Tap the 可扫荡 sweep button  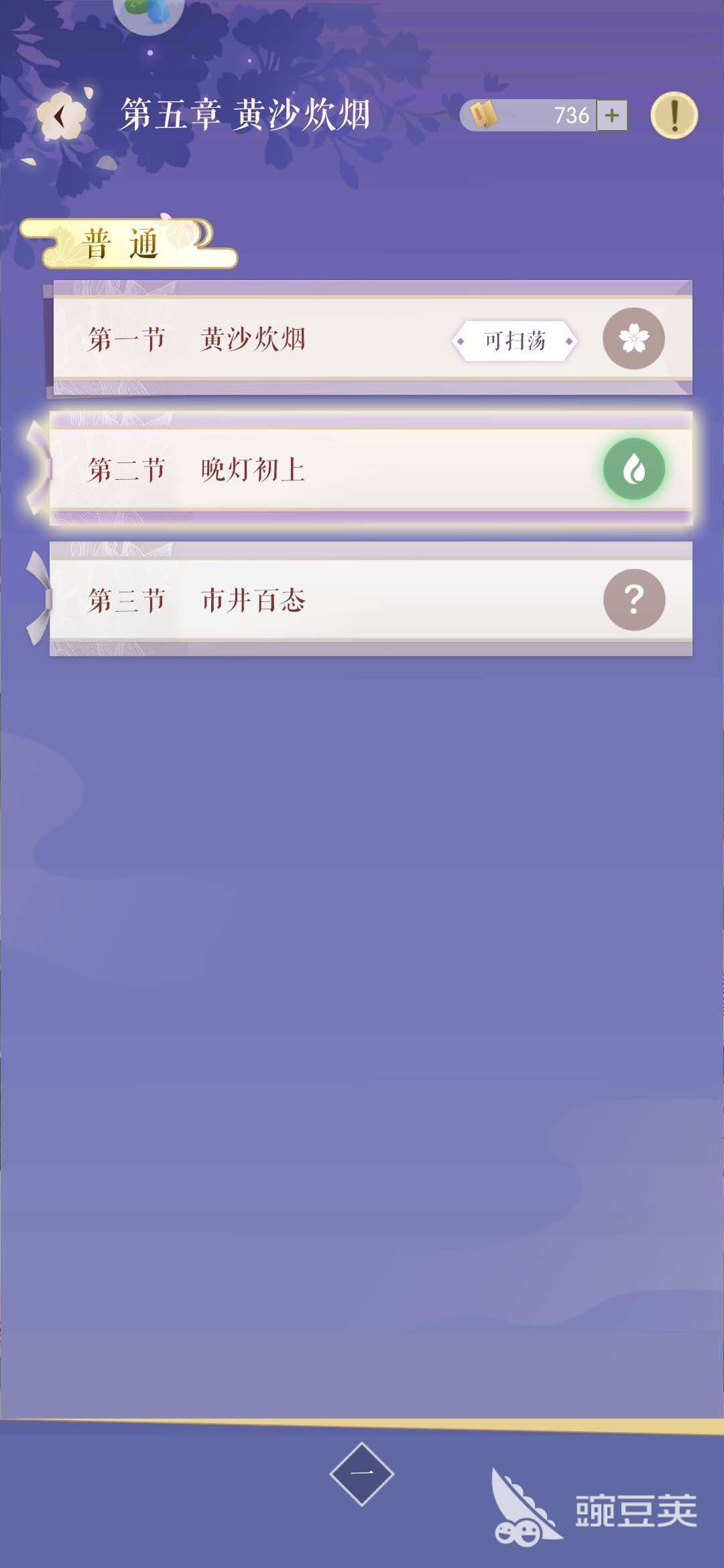pyautogui.click(x=515, y=340)
